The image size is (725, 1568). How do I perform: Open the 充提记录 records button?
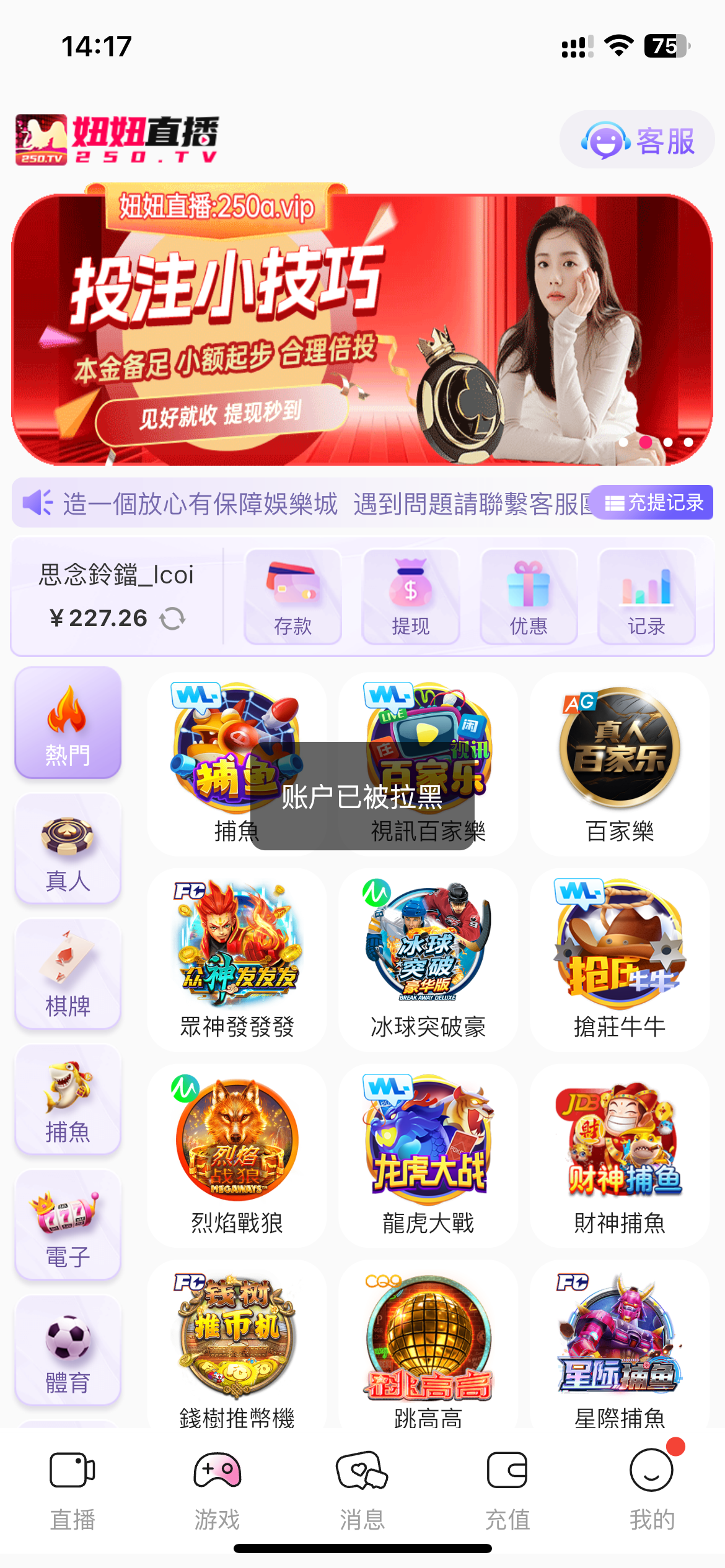pyautogui.click(x=653, y=502)
